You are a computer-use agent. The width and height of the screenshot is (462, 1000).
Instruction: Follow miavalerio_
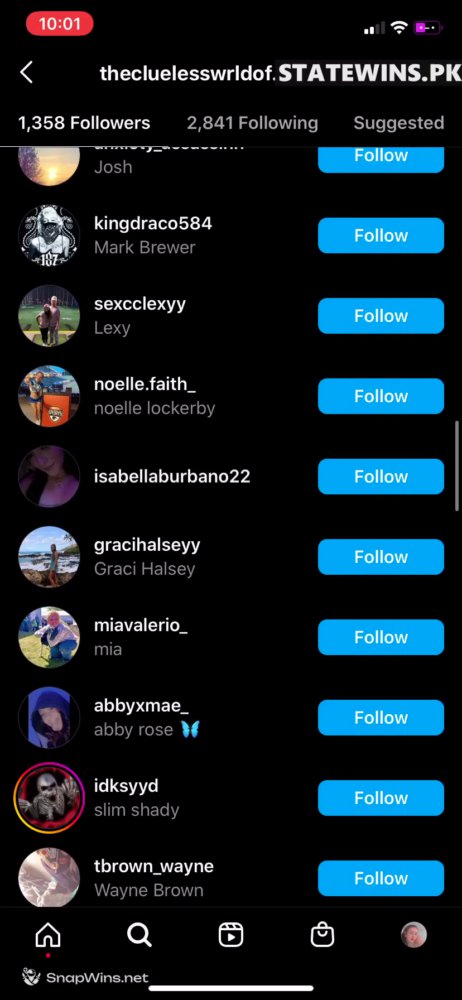[381, 637]
